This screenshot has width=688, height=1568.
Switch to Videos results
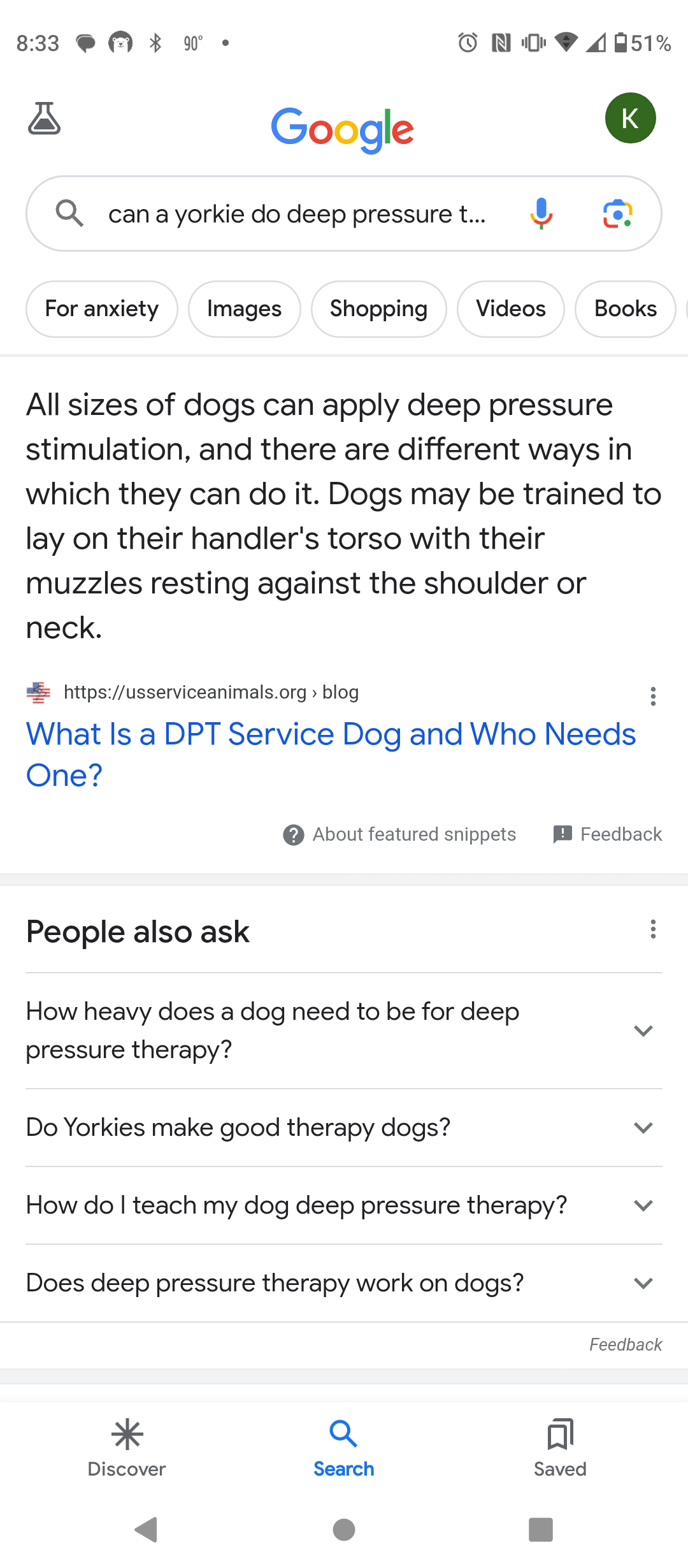pyautogui.click(x=511, y=309)
